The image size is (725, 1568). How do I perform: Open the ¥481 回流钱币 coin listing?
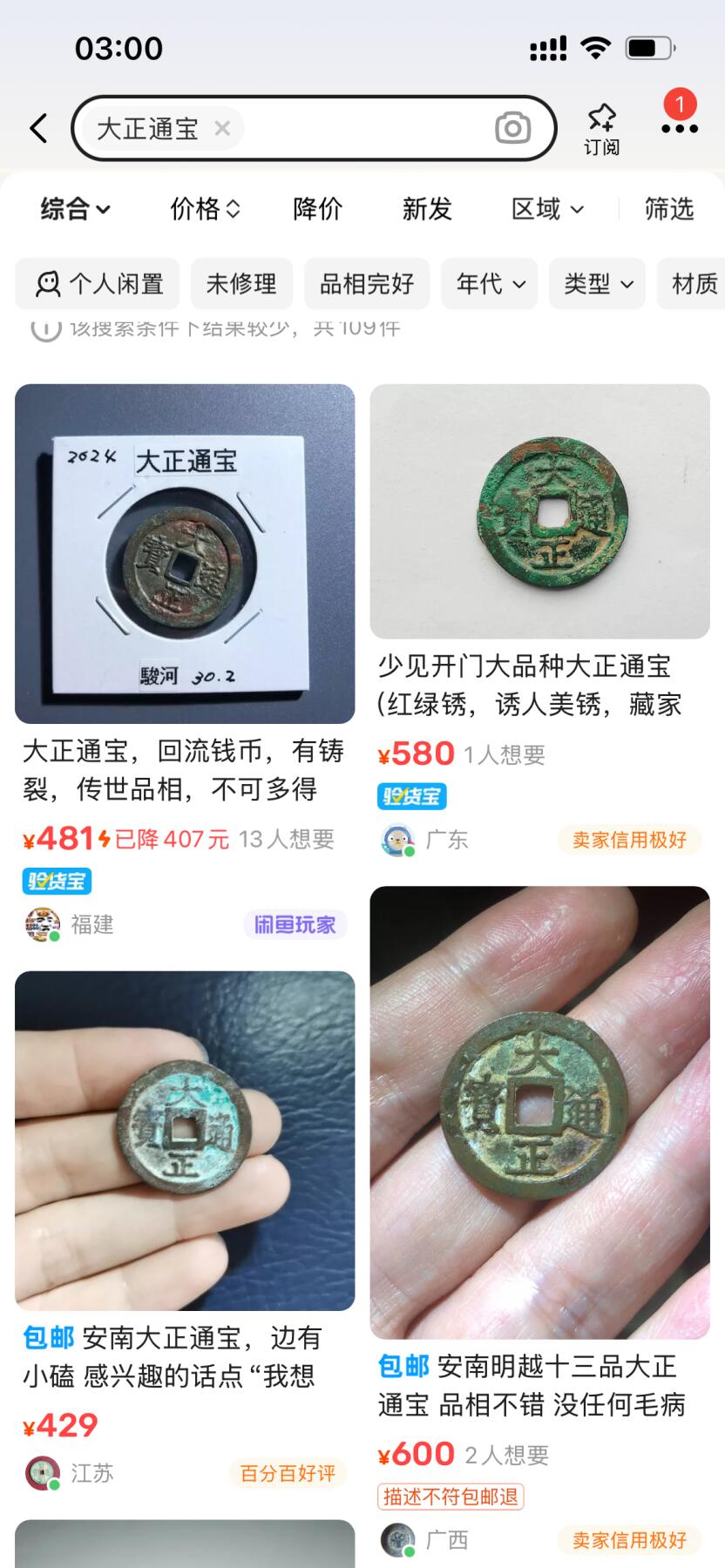click(185, 554)
